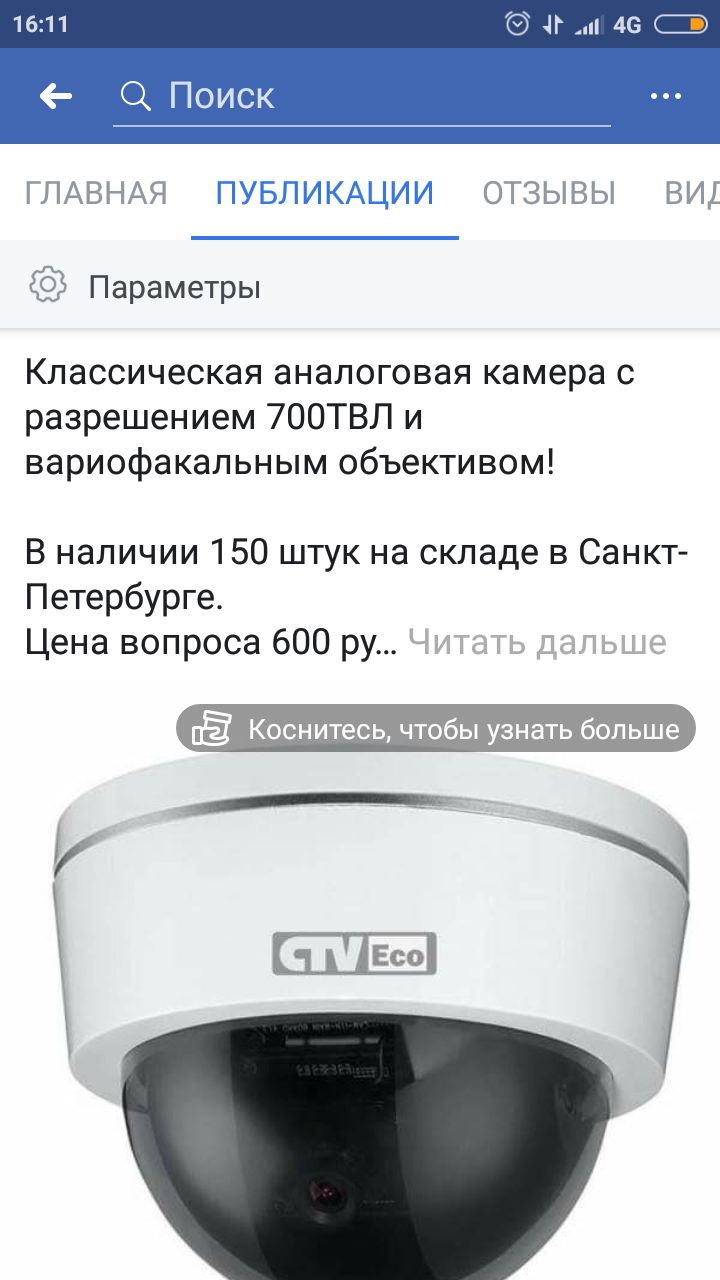The image size is (720, 1280).
Task: Tap the Поиск search field
Action: coord(360,96)
